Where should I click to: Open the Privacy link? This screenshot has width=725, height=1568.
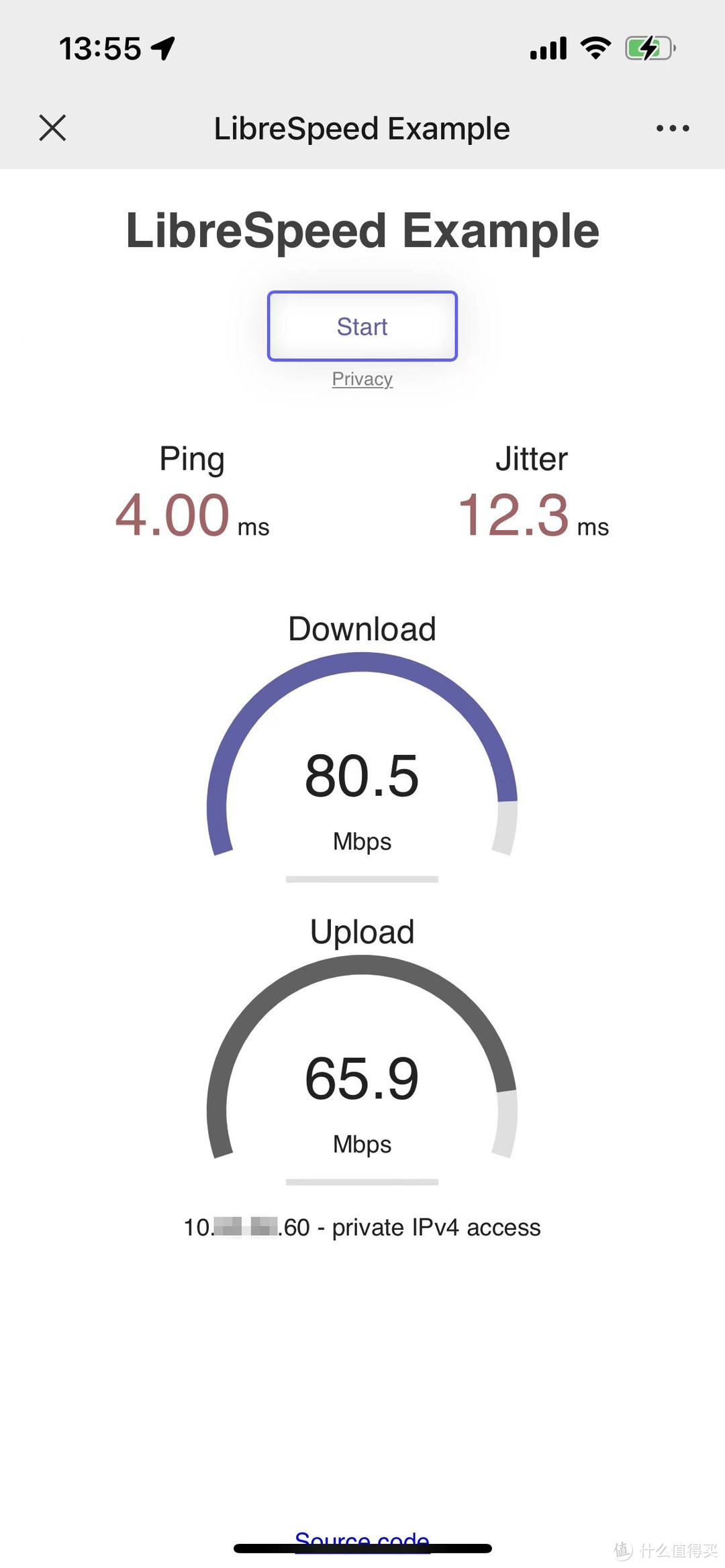click(362, 379)
